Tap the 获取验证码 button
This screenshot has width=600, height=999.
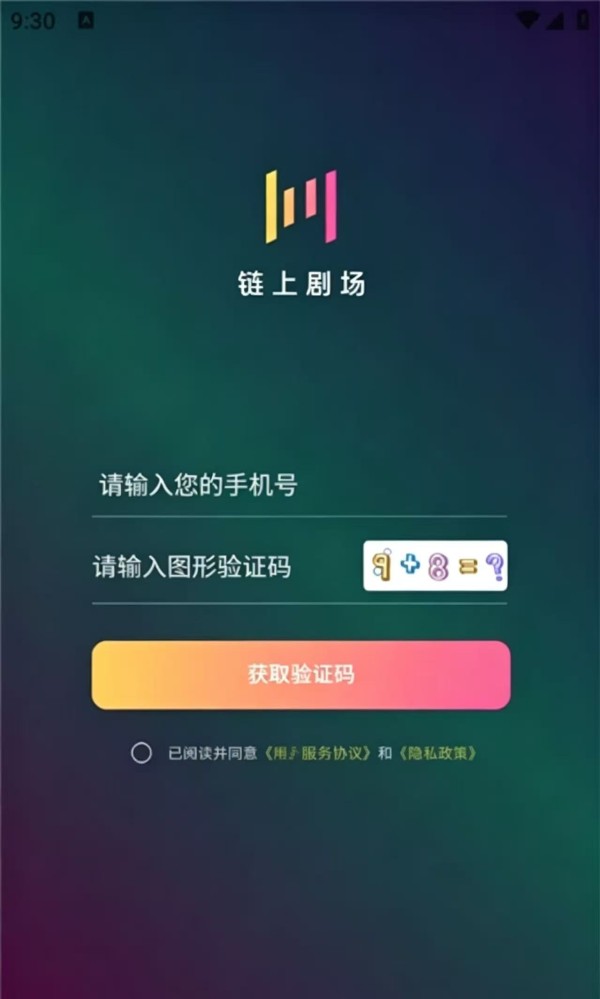pyautogui.click(x=301, y=675)
